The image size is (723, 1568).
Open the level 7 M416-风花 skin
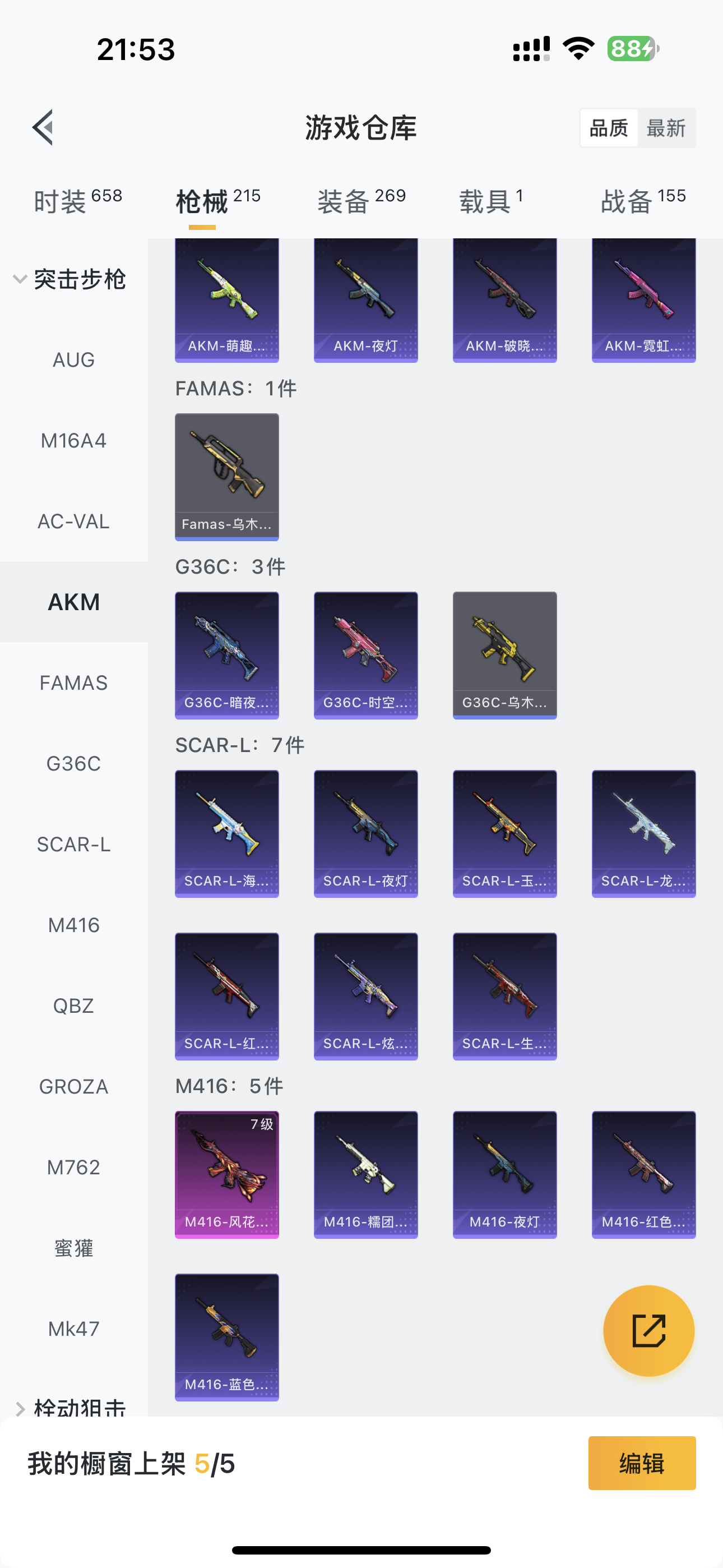(227, 1174)
